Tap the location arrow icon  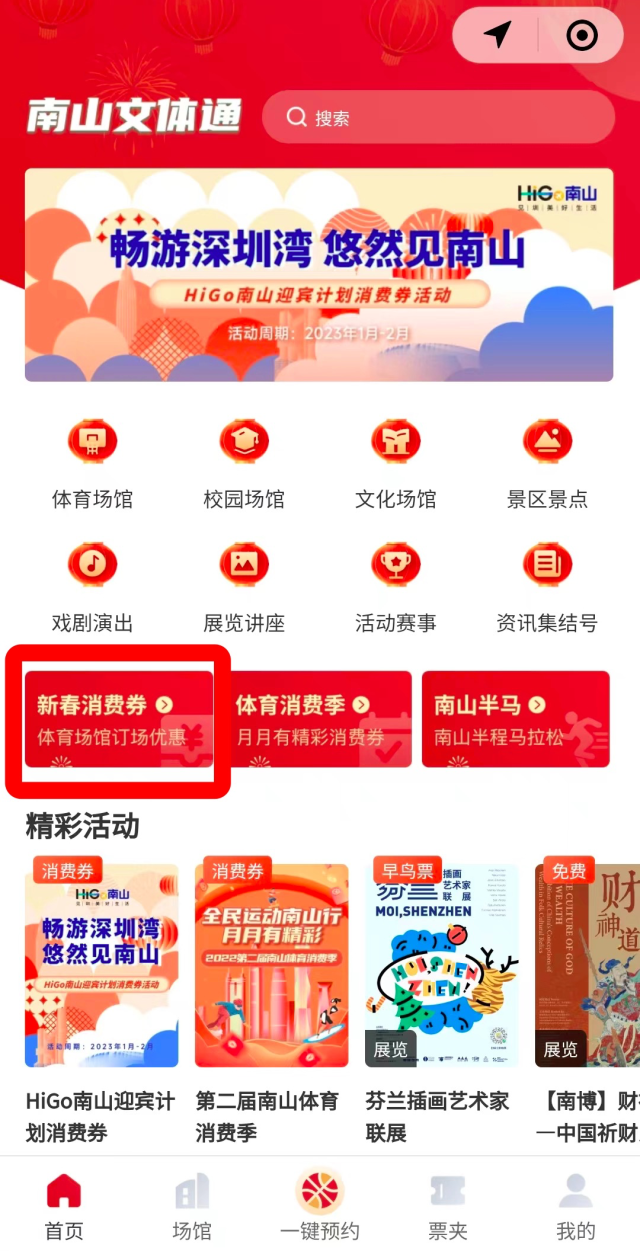pyautogui.click(x=497, y=36)
